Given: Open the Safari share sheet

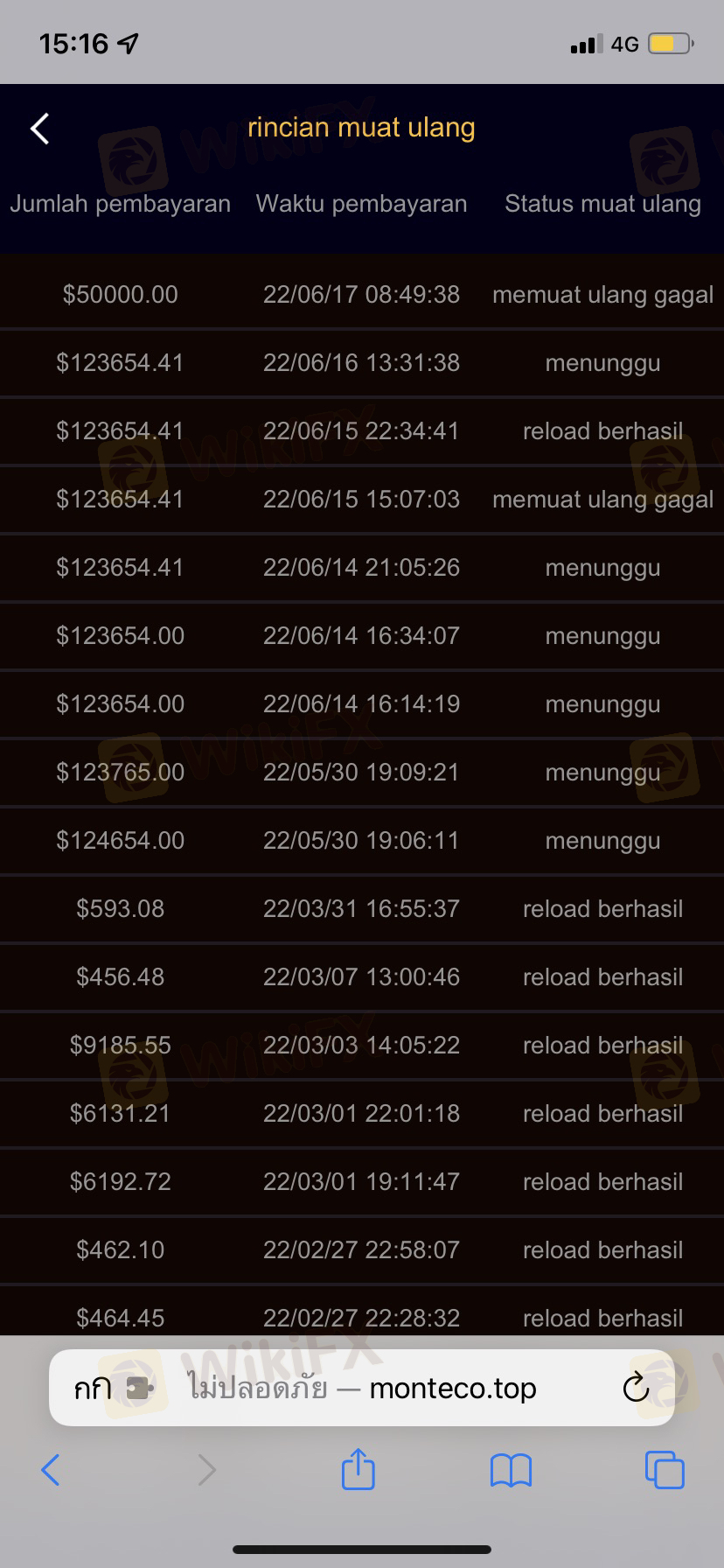Looking at the screenshot, I should coord(358,1468).
